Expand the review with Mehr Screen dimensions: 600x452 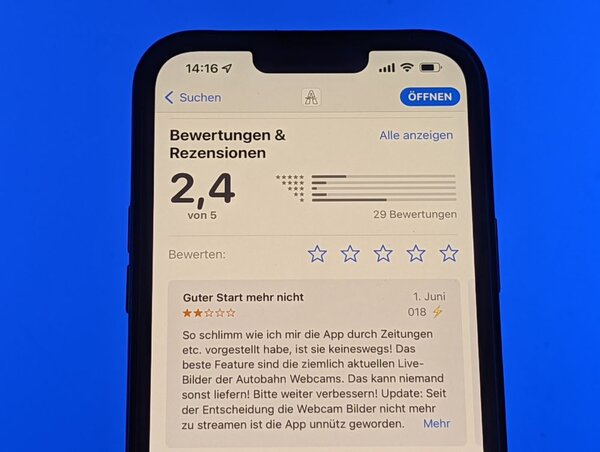436,423
